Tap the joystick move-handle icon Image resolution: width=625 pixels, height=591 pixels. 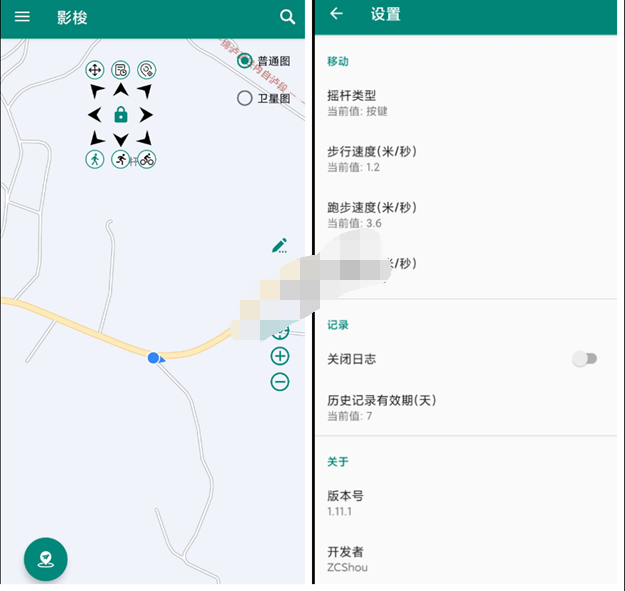[x=94, y=70]
